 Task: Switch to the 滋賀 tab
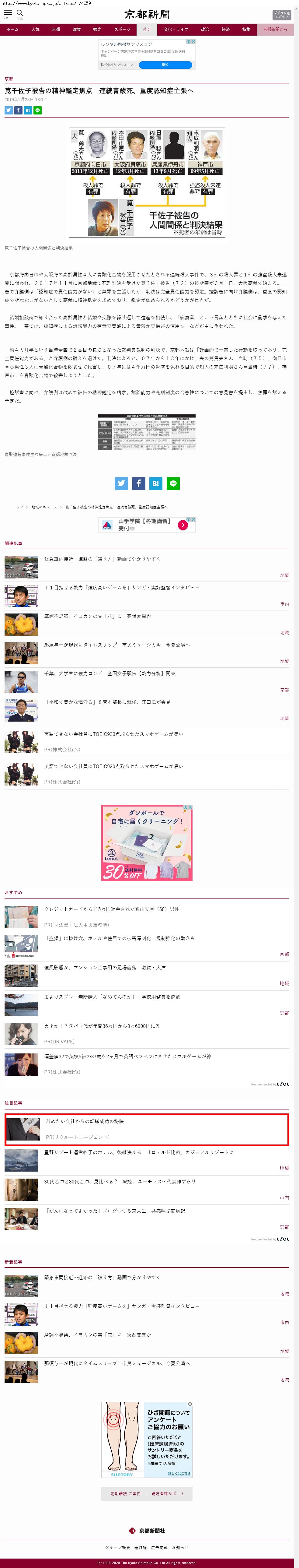click(x=77, y=29)
